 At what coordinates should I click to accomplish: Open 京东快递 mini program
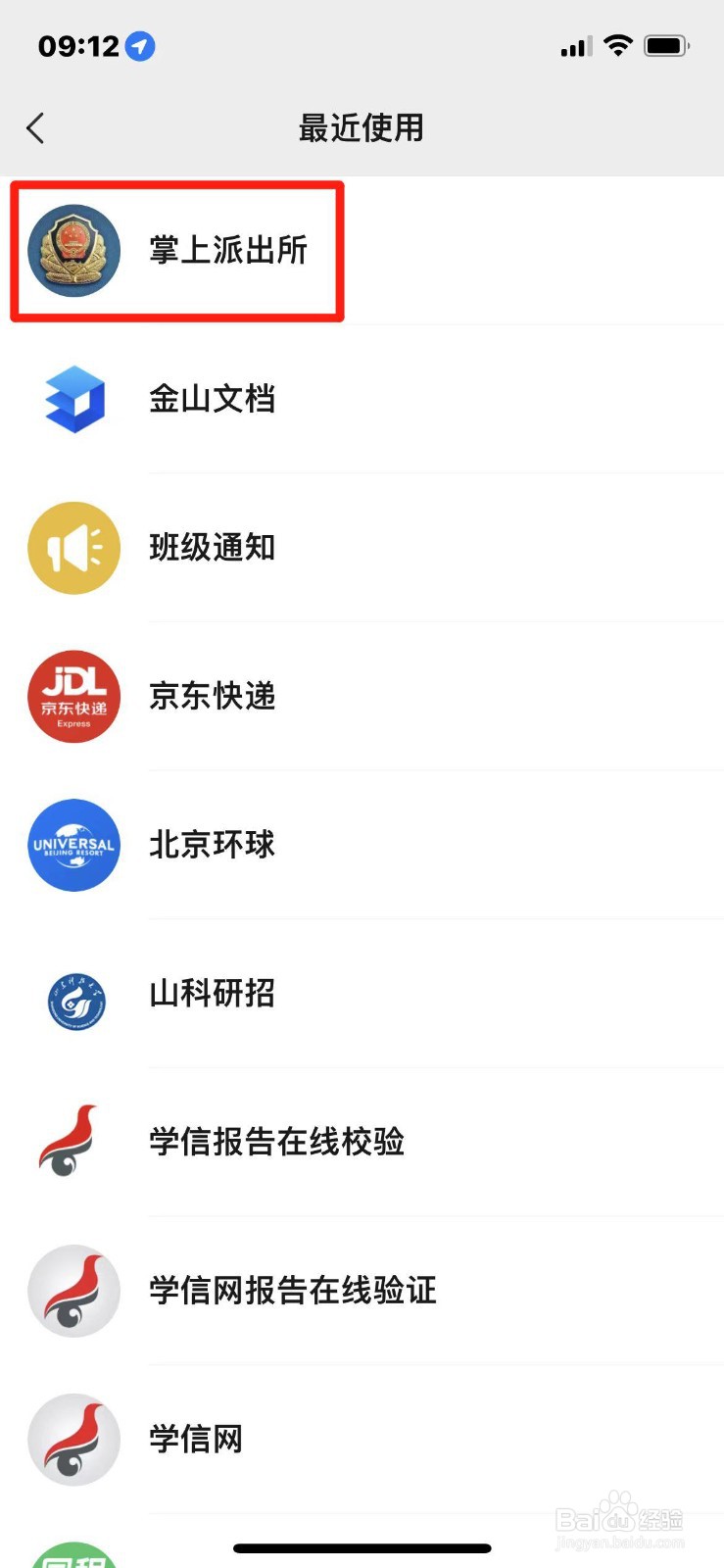[212, 697]
